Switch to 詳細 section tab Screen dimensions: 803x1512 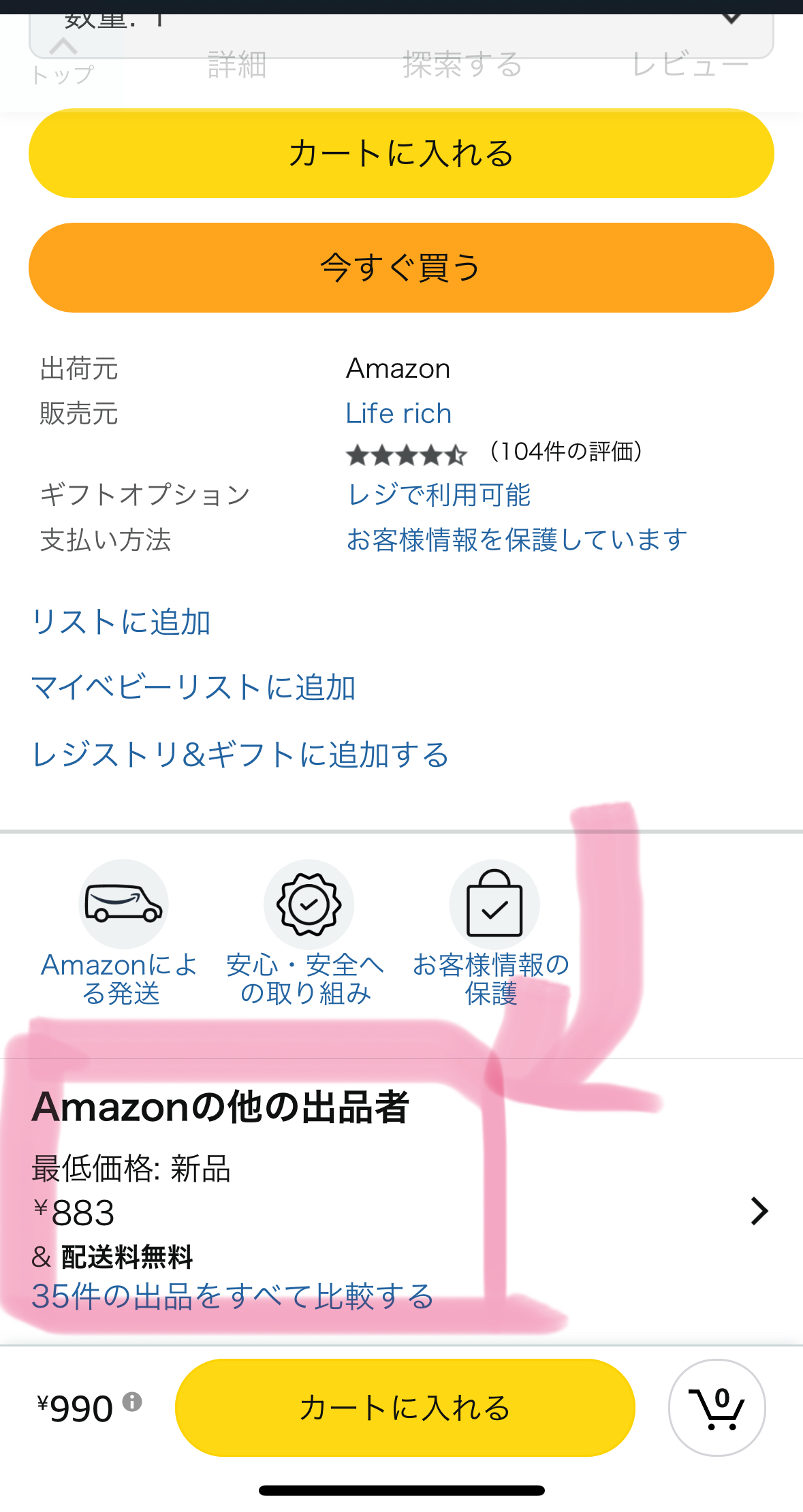pos(236,65)
